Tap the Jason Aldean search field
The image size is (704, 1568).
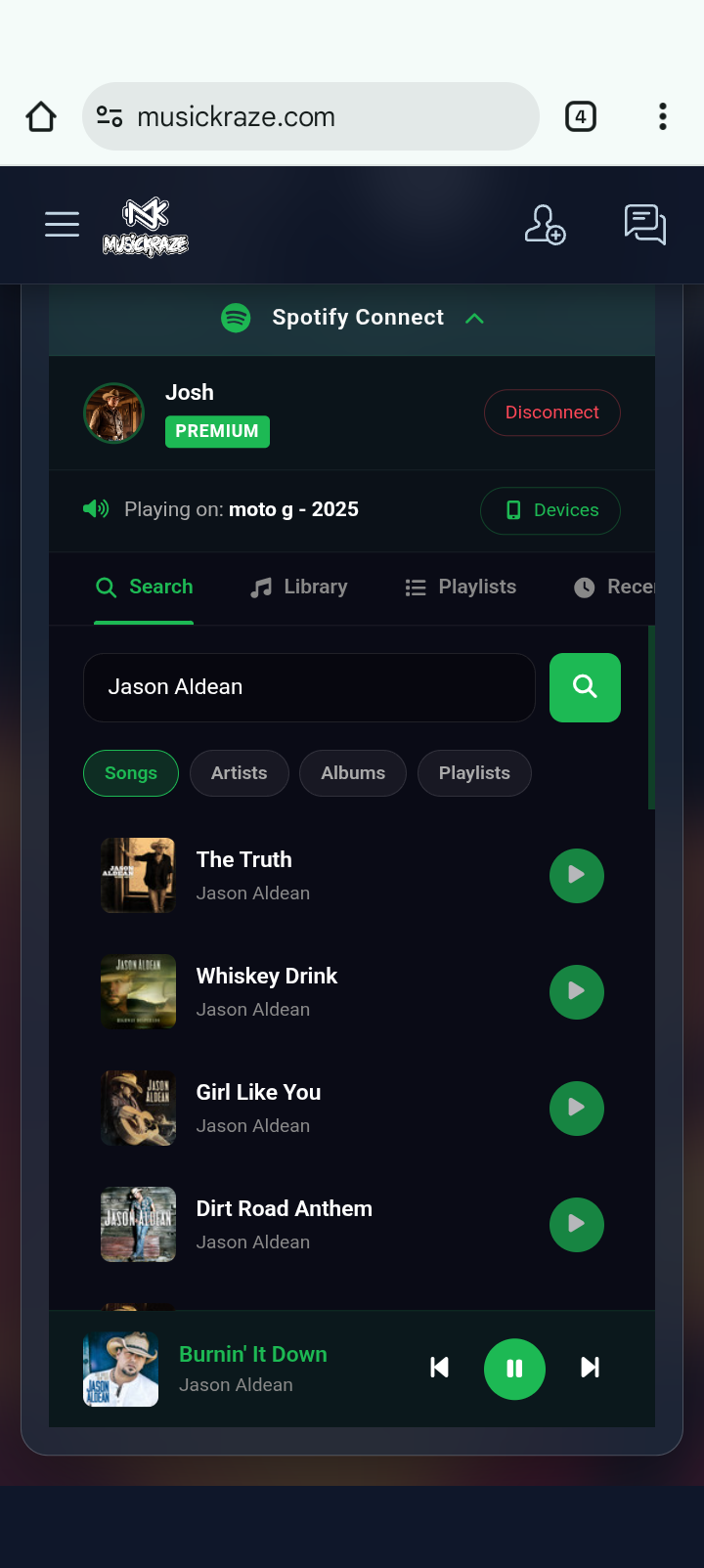pos(309,687)
